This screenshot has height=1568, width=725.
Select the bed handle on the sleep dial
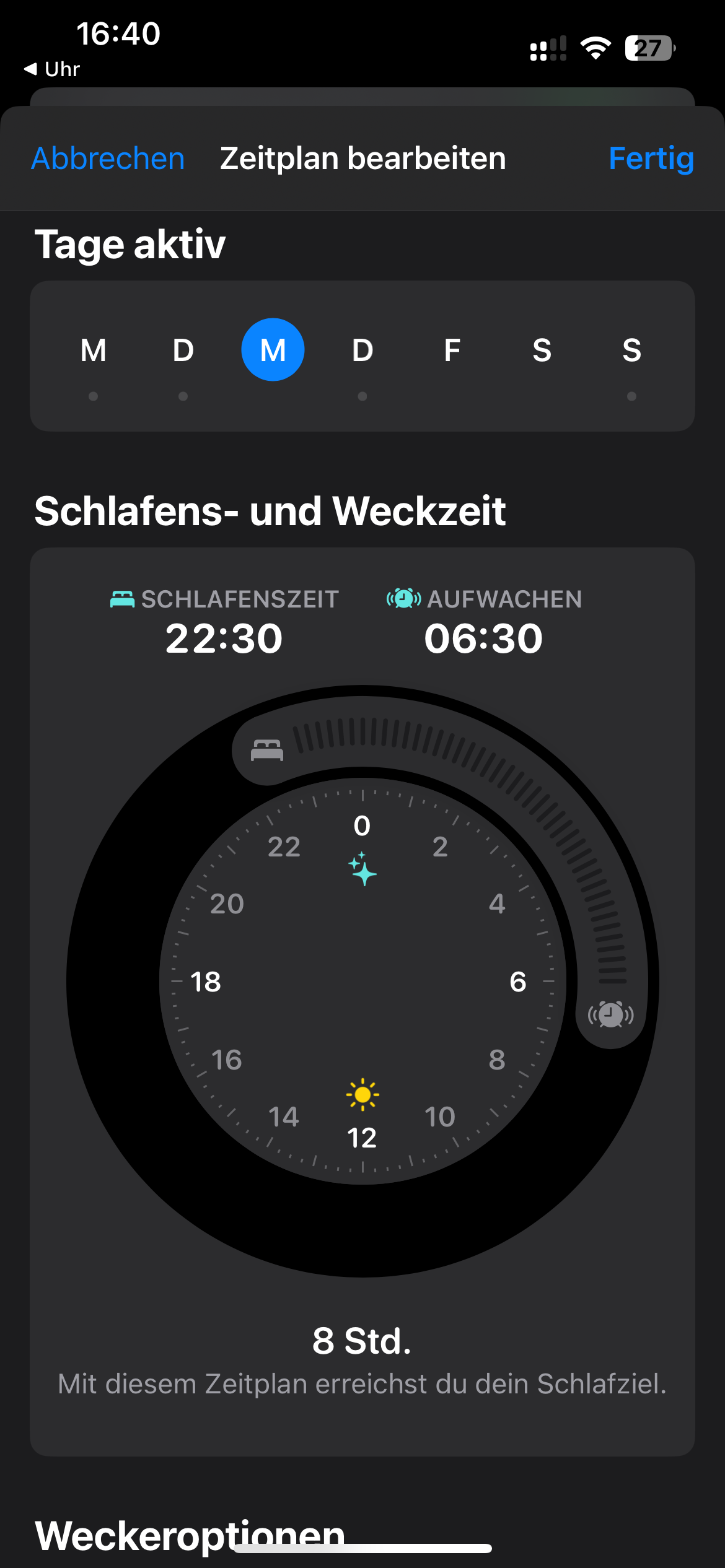(x=267, y=750)
